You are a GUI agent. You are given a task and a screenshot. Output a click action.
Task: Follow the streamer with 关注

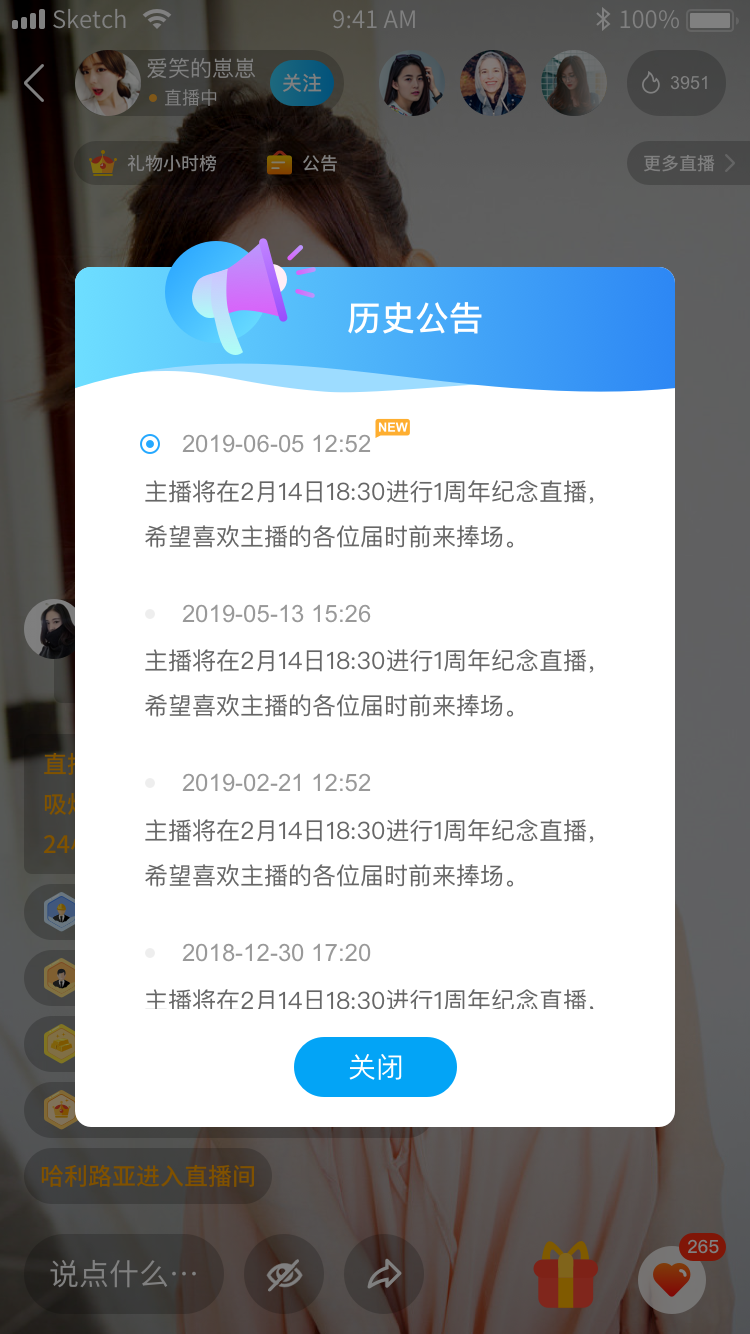click(301, 83)
